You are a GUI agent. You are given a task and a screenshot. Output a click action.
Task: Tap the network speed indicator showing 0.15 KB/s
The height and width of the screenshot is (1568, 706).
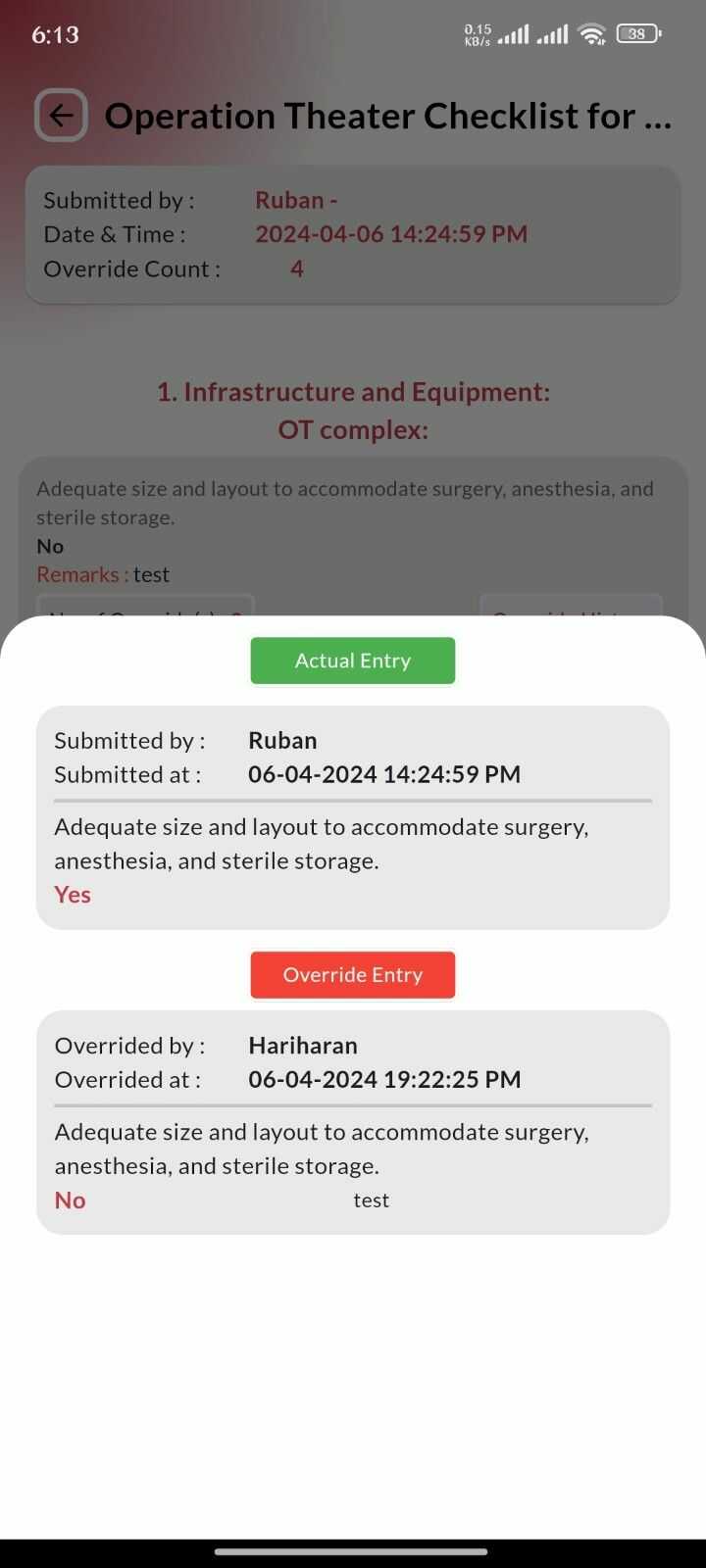coord(475,34)
